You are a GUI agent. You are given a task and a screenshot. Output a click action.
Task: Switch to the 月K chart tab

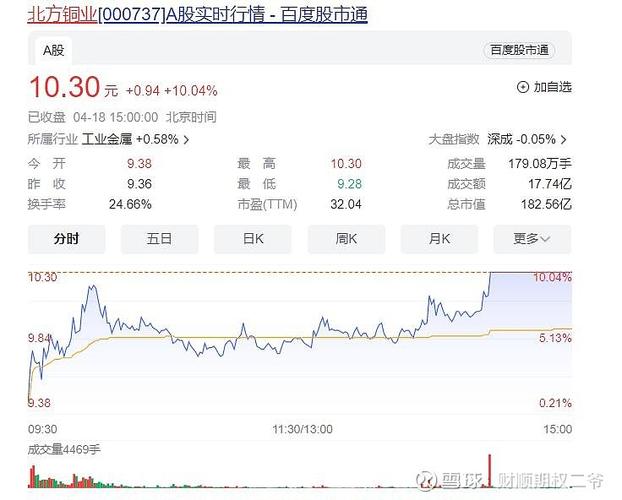[x=439, y=238]
